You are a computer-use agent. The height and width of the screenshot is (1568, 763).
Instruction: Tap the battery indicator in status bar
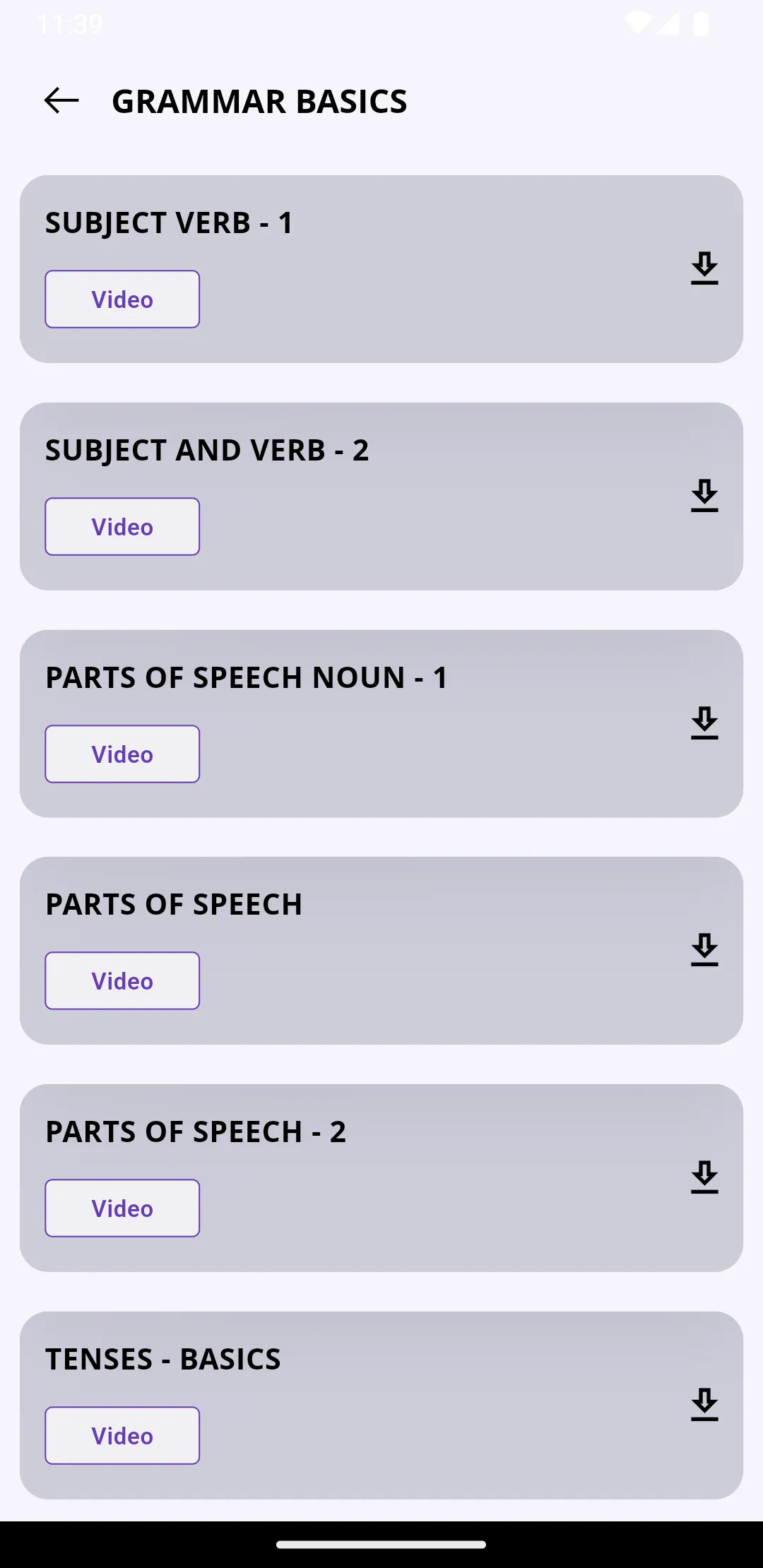(700, 23)
